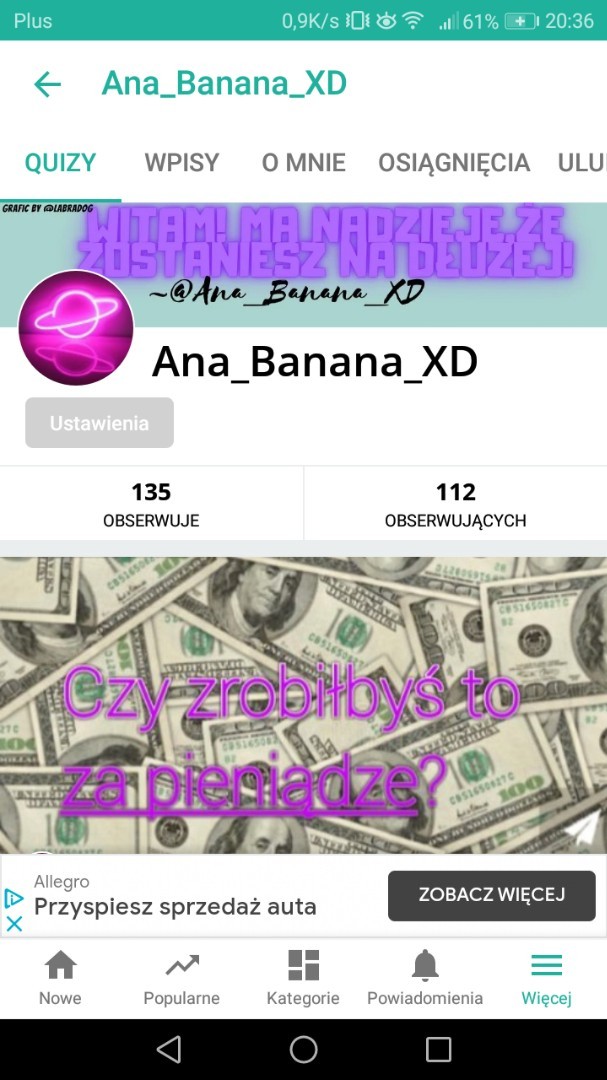
Task: Go to the Nowe tab
Action: click(x=60, y=978)
